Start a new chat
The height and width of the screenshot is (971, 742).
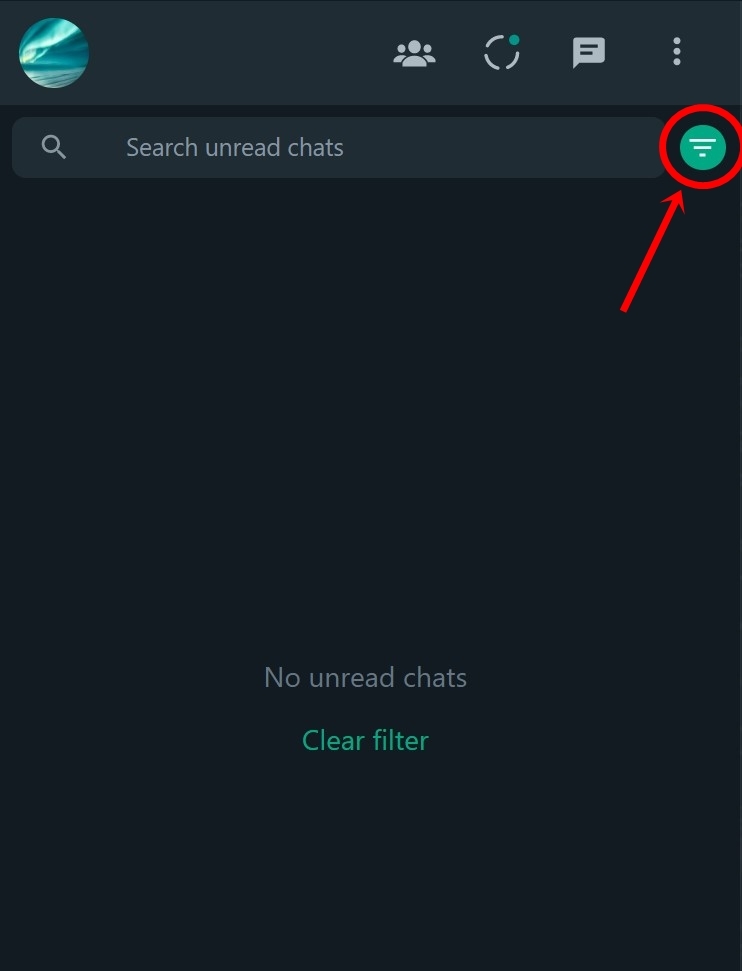click(589, 53)
